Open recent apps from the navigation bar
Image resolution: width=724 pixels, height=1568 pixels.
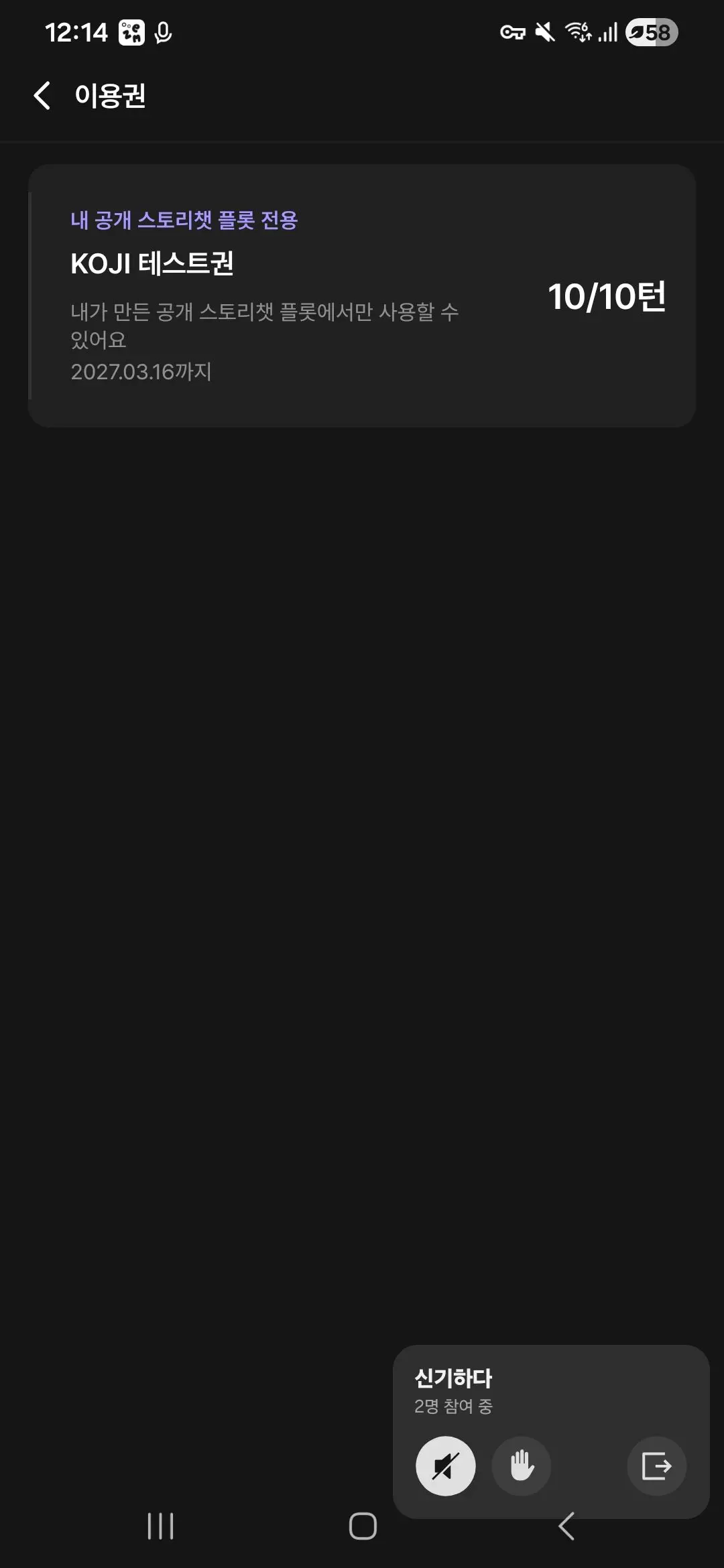tap(161, 1526)
